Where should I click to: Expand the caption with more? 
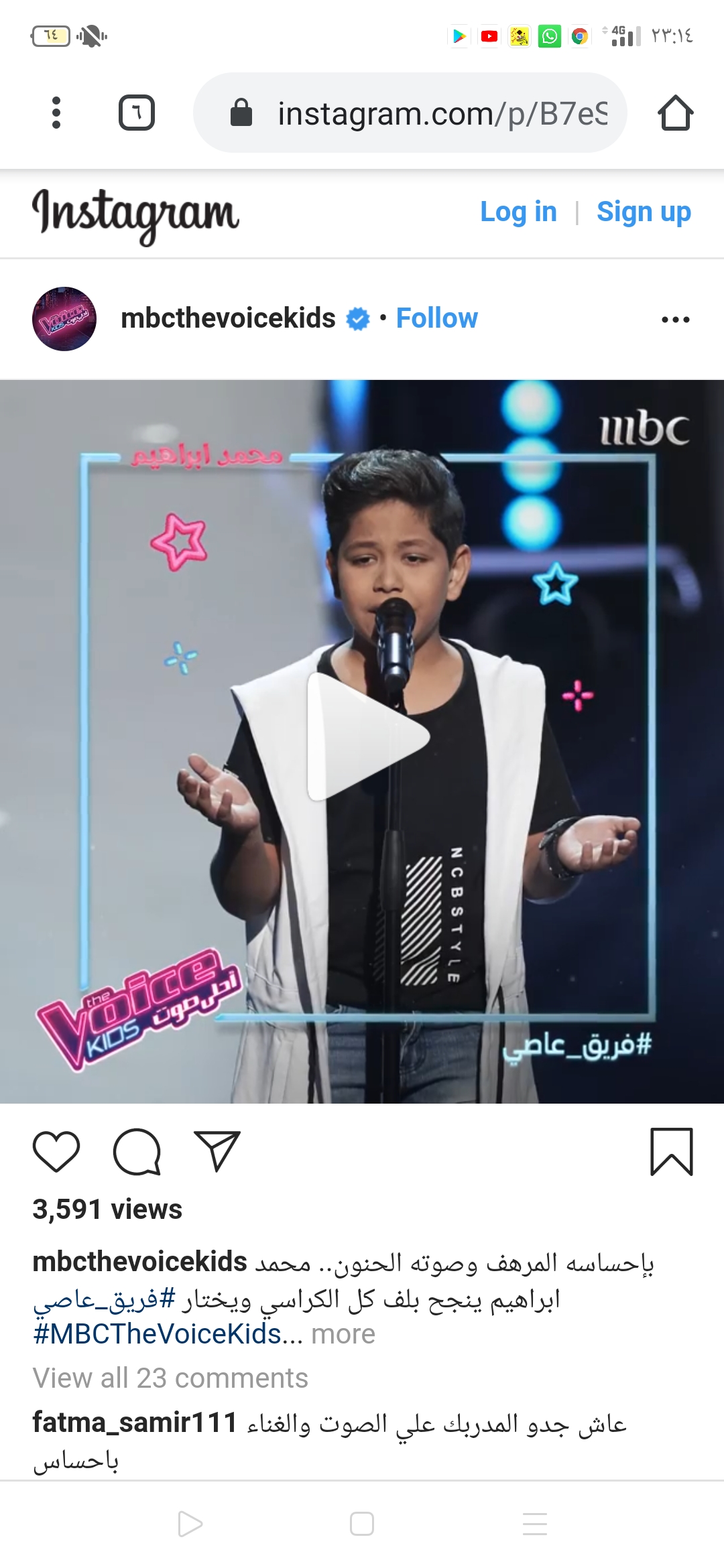tap(343, 1334)
